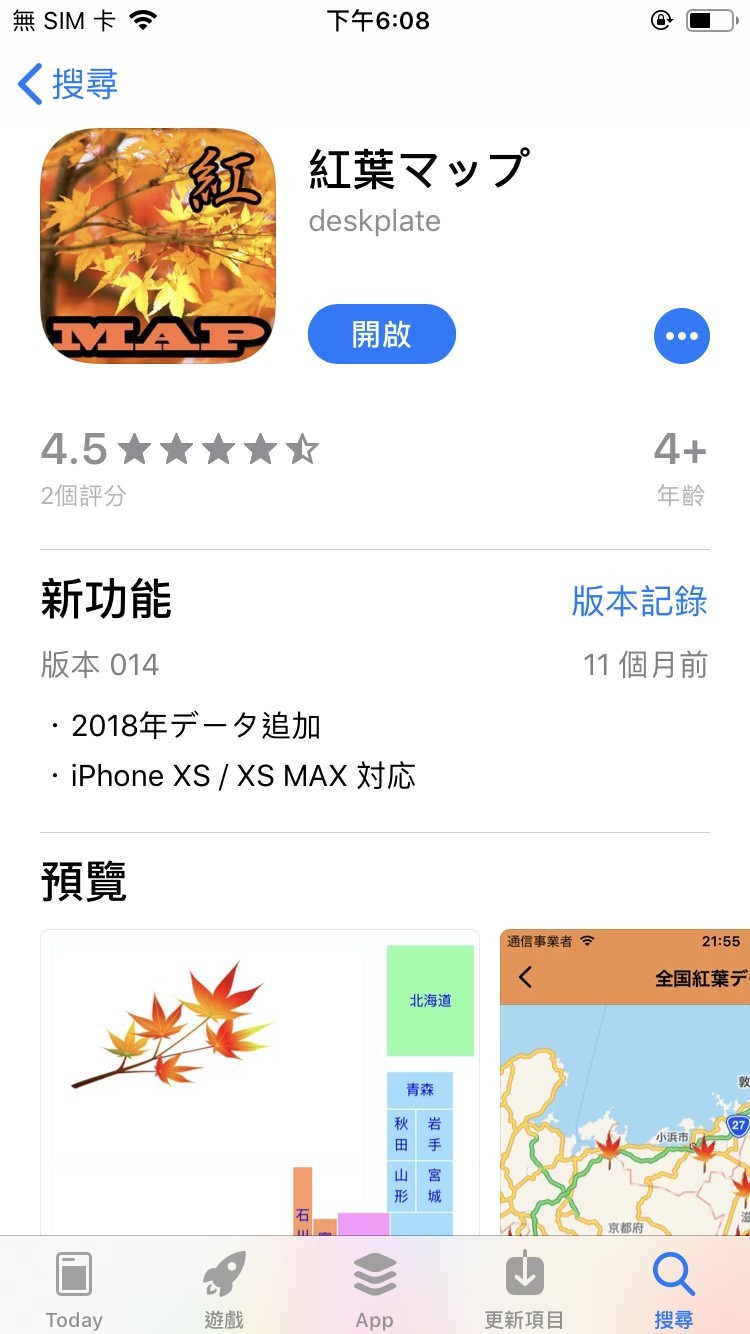Select the 搜尋 tab in bottom bar
Image resolution: width=750 pixels, height=1334 pixels.
tap(673, 1290)
